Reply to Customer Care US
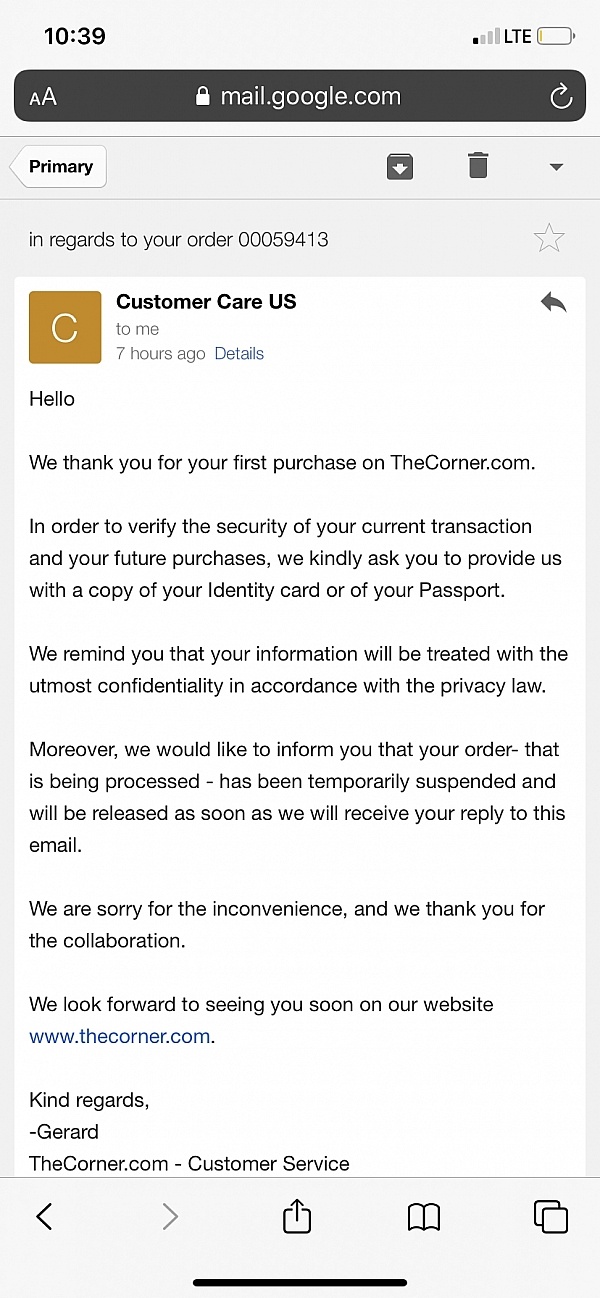Viewport: 600px width, 1298px height. point(553,302)
